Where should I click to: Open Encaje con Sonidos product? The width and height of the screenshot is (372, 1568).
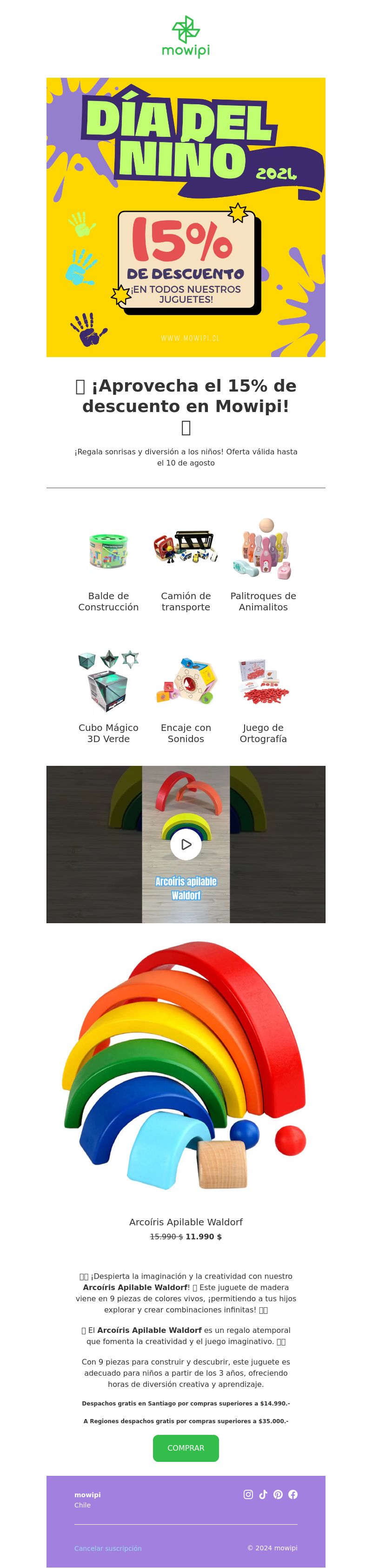[186, 682]
